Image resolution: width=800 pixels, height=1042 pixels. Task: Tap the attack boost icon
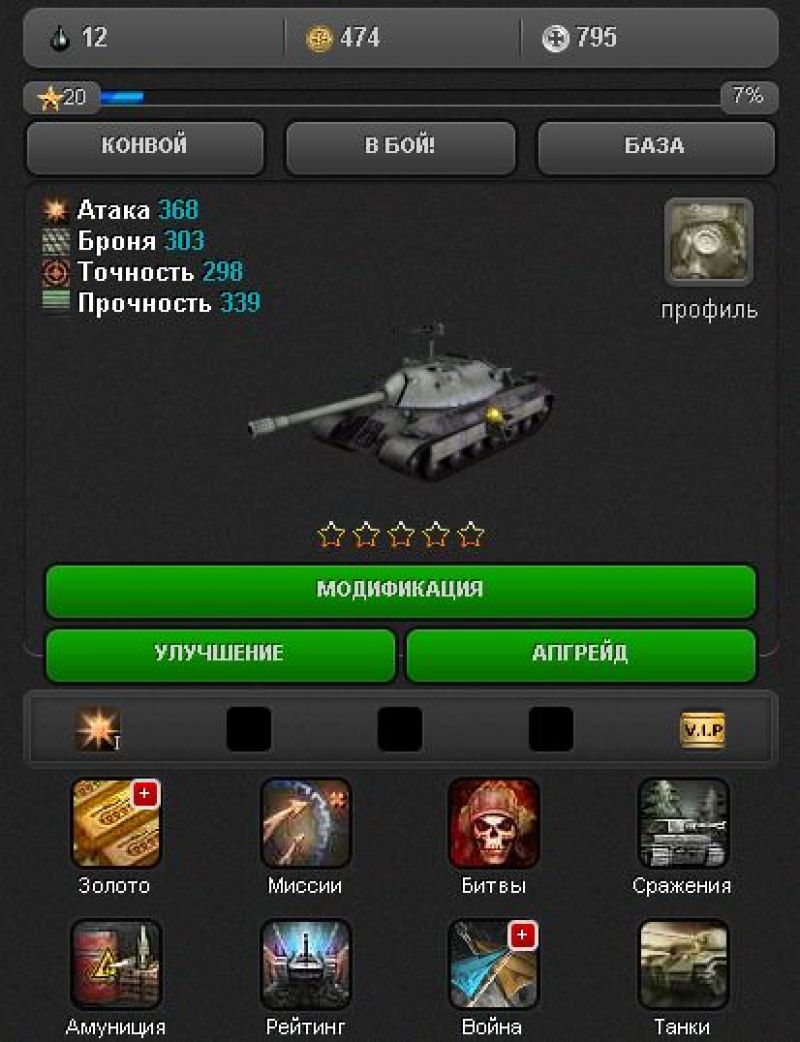tap(98, 730)
